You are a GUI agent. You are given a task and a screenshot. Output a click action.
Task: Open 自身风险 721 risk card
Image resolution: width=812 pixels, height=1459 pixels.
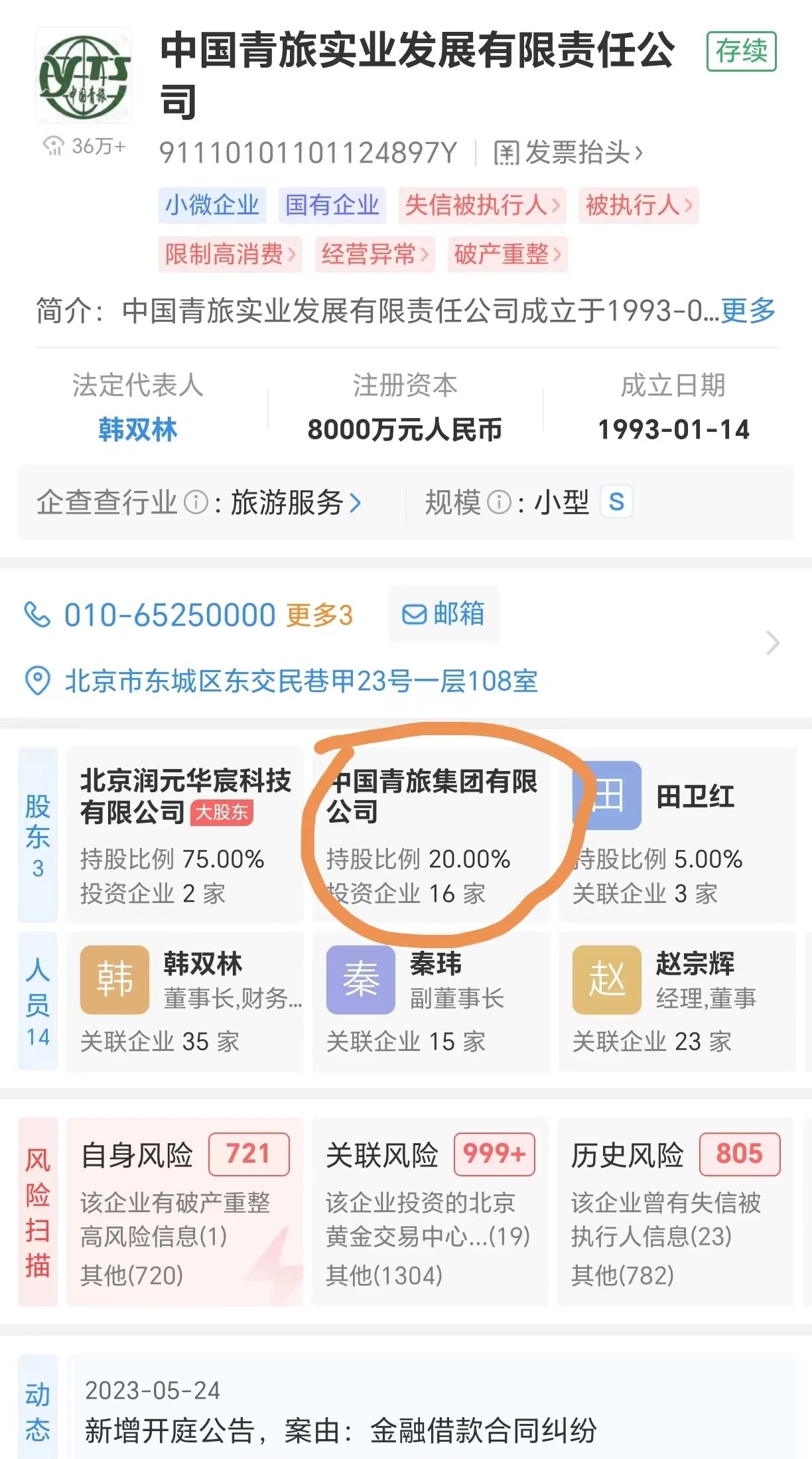(185, 1212)
